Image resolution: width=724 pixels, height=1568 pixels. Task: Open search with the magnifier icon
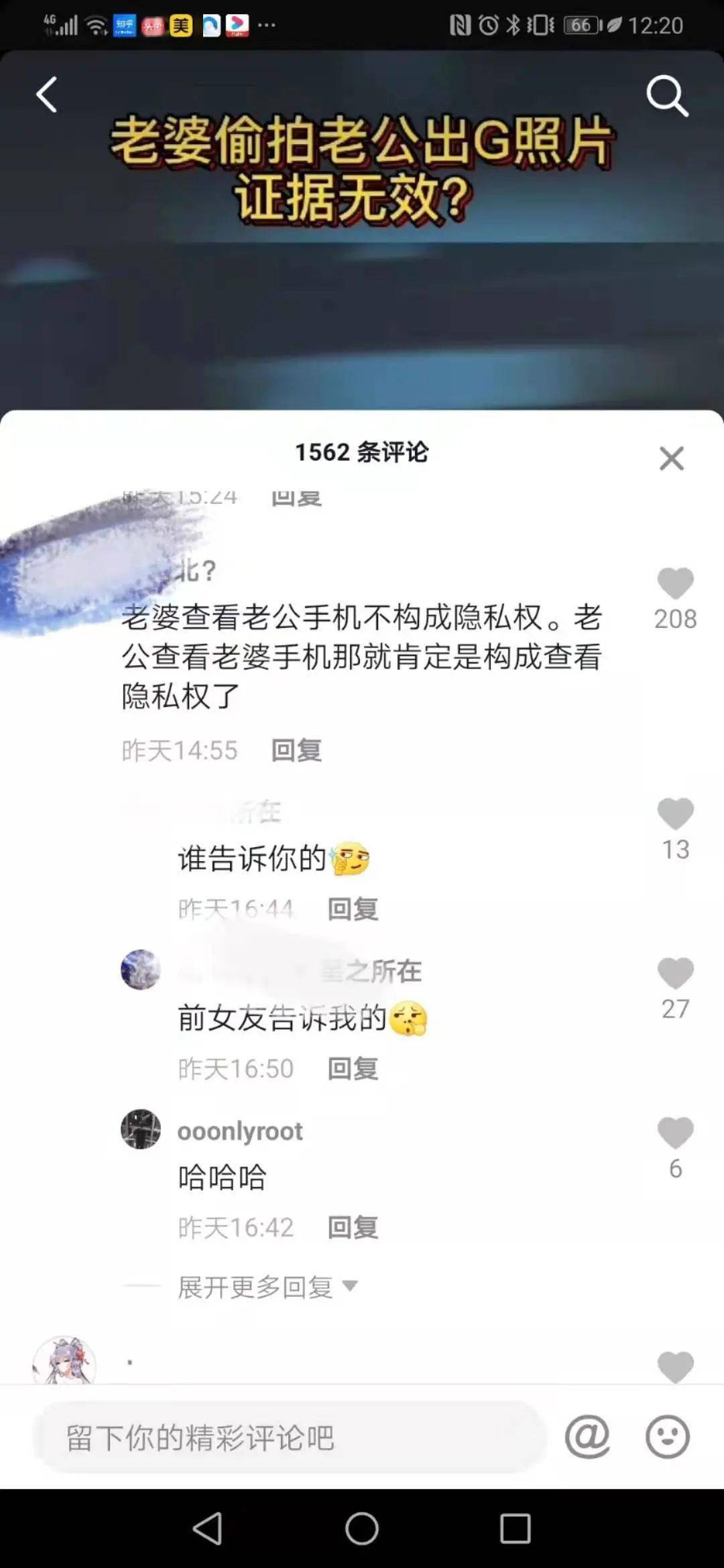[666, 96]
